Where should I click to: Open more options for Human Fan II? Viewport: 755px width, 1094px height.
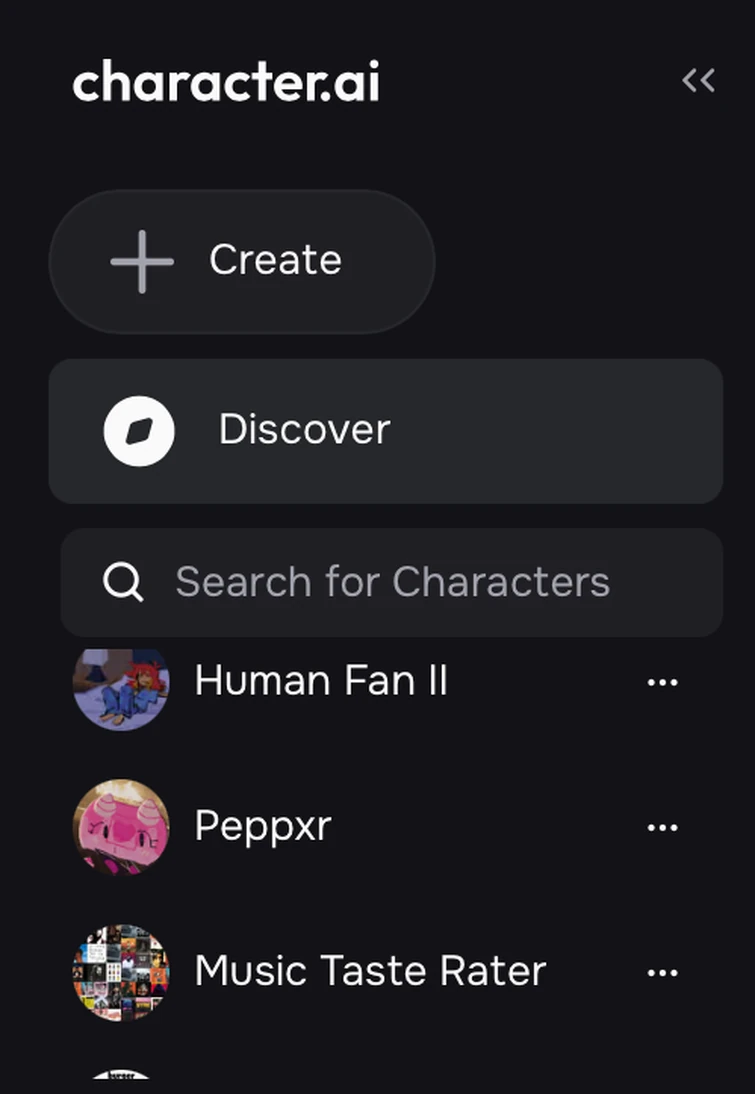pyautogui.click(x=662, y=682)
